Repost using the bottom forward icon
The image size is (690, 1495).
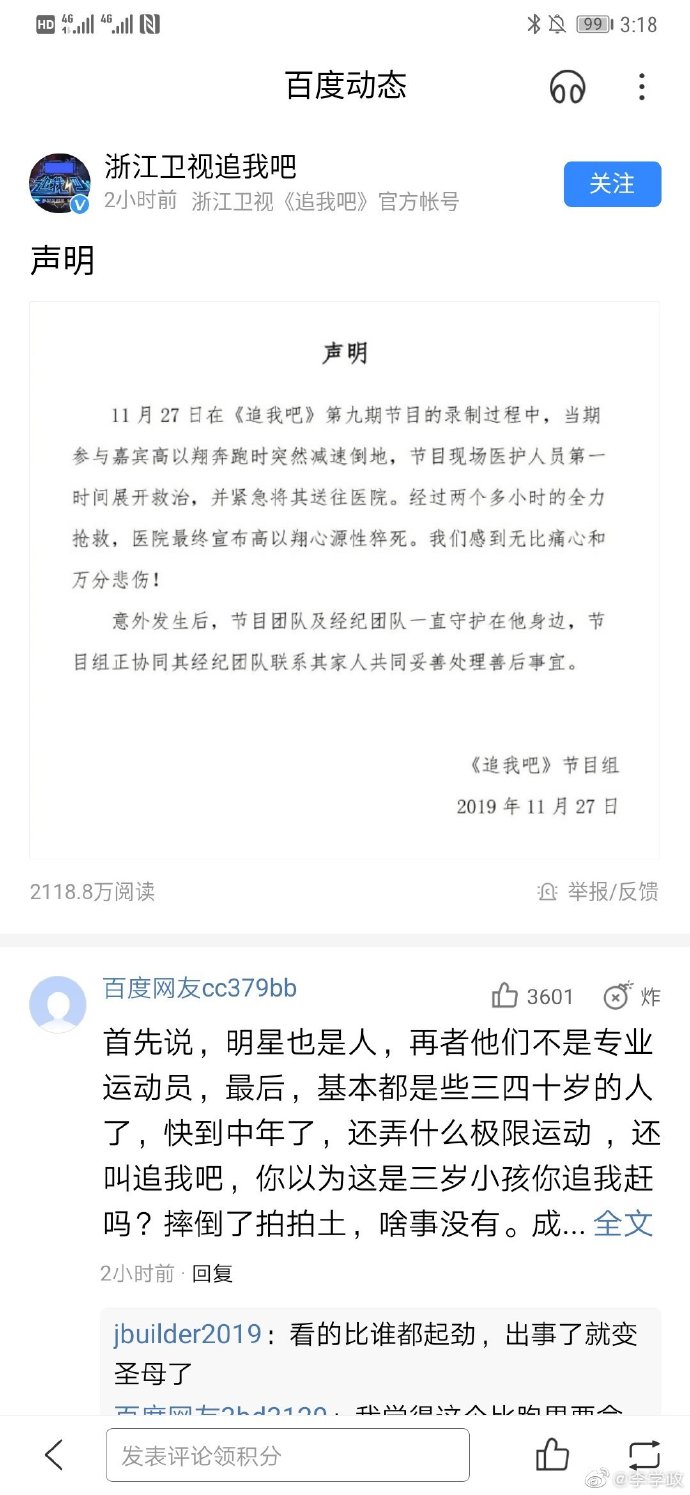coord(643,1455)
